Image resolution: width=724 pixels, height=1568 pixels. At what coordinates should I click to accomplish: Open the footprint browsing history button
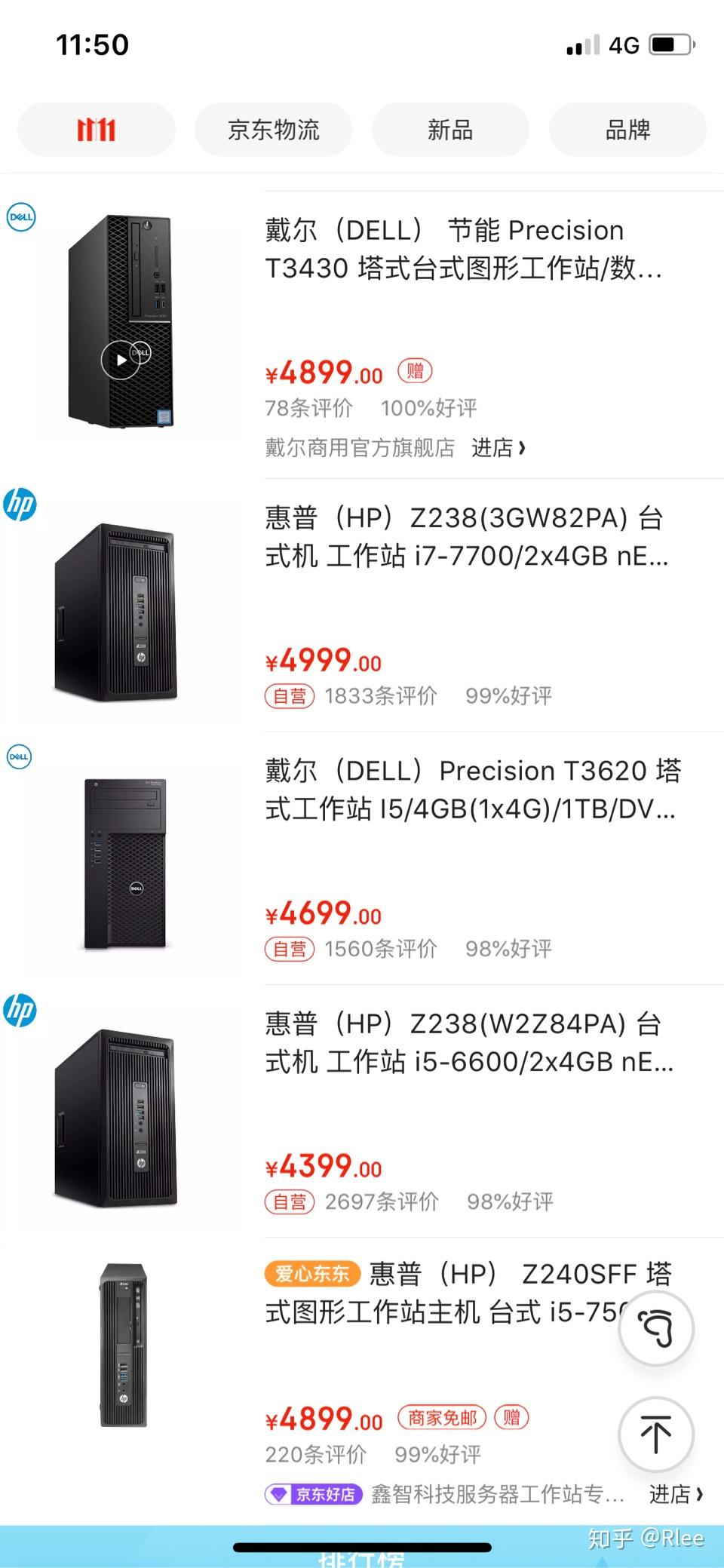(x=656, y=1328)
